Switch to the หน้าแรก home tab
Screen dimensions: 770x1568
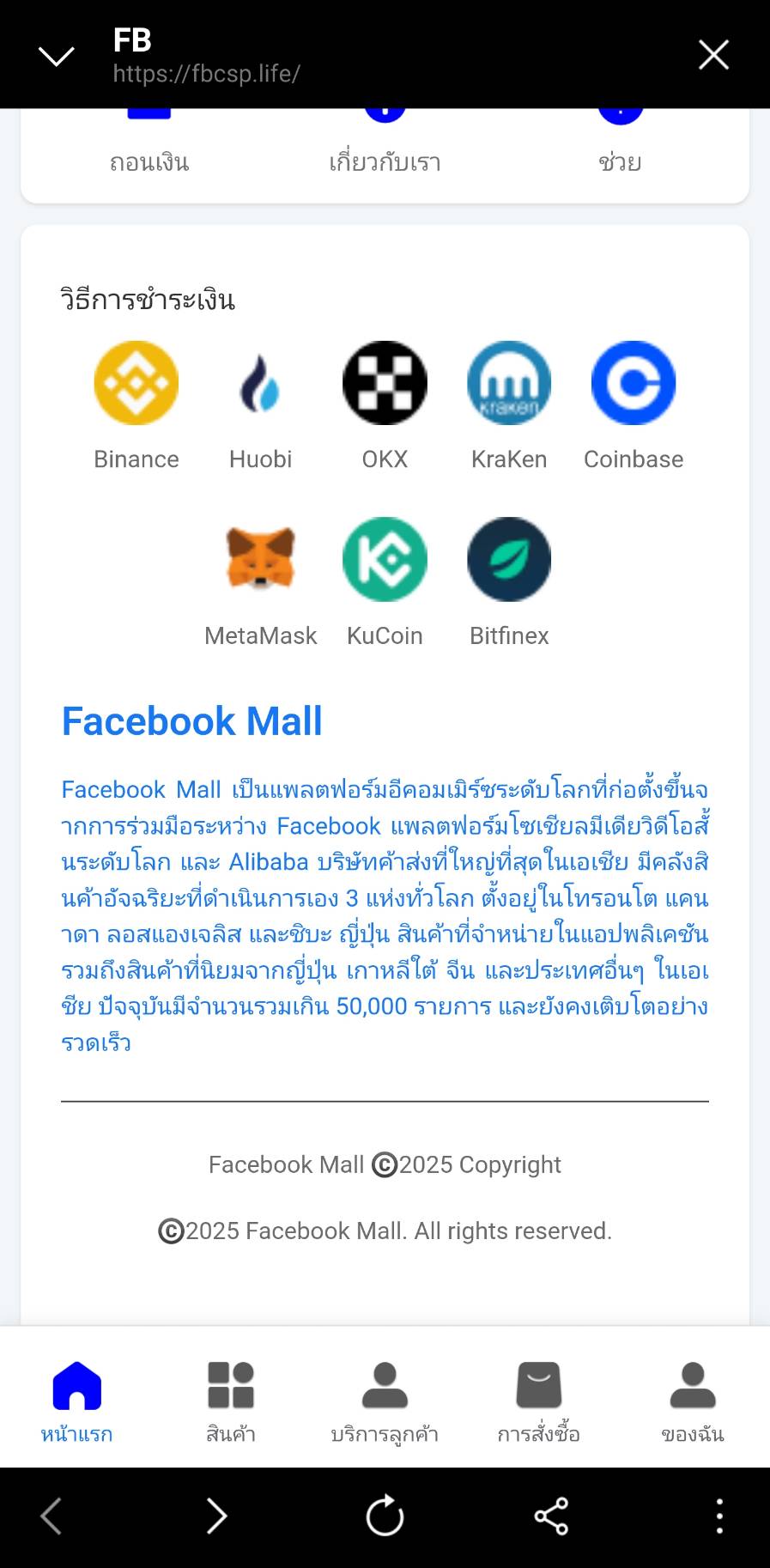coord(77,1401)
